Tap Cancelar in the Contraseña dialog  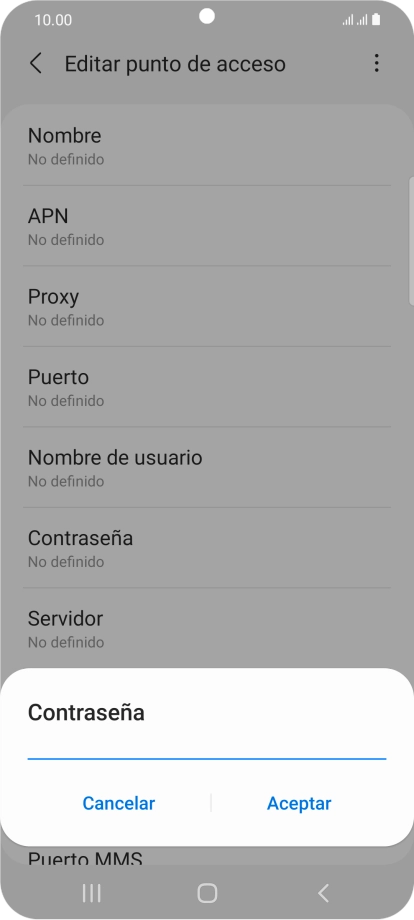pyautogui.click(x=118, y=803)
